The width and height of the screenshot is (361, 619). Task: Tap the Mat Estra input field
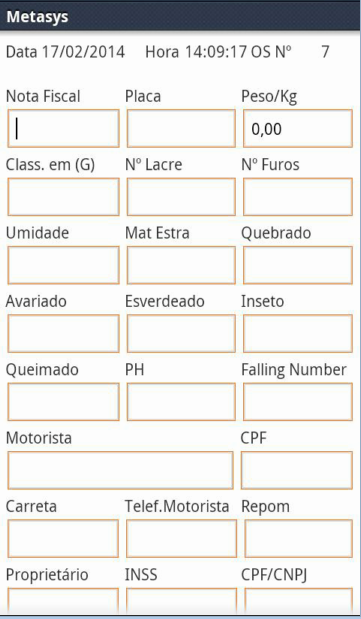click(181, 265)
